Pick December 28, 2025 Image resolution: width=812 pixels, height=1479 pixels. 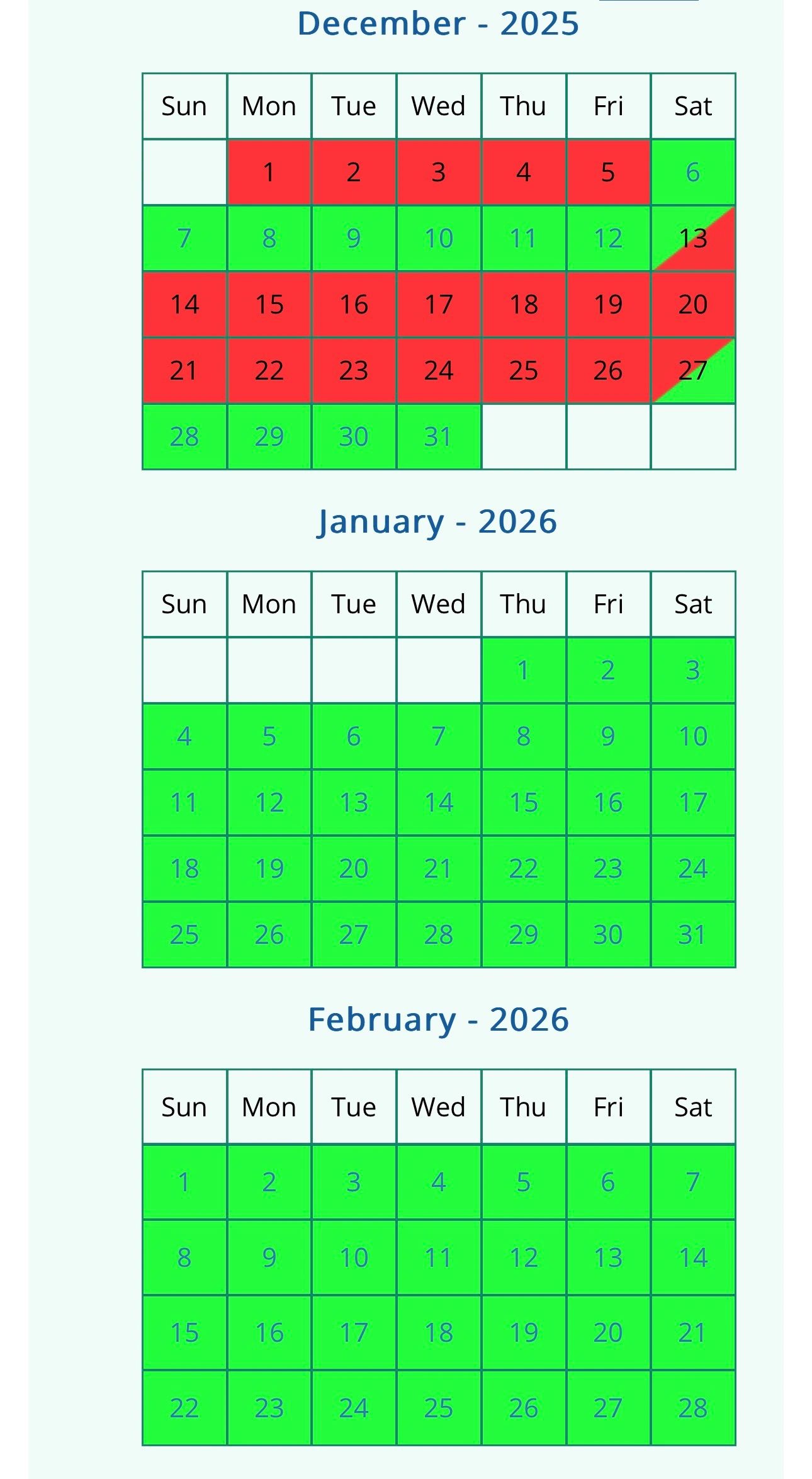click(x=184, y=436)
